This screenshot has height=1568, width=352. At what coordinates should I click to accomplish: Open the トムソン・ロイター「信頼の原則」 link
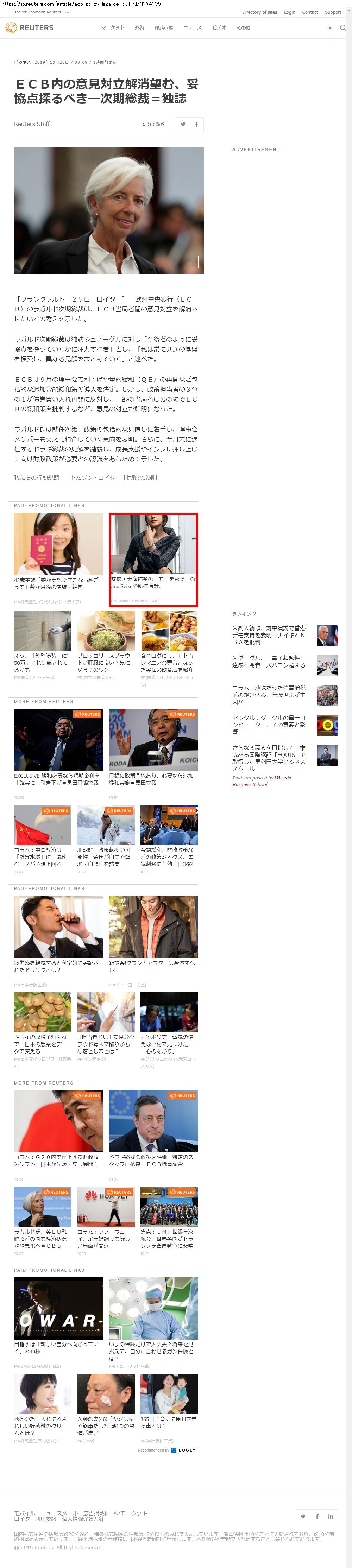(114, 477)
